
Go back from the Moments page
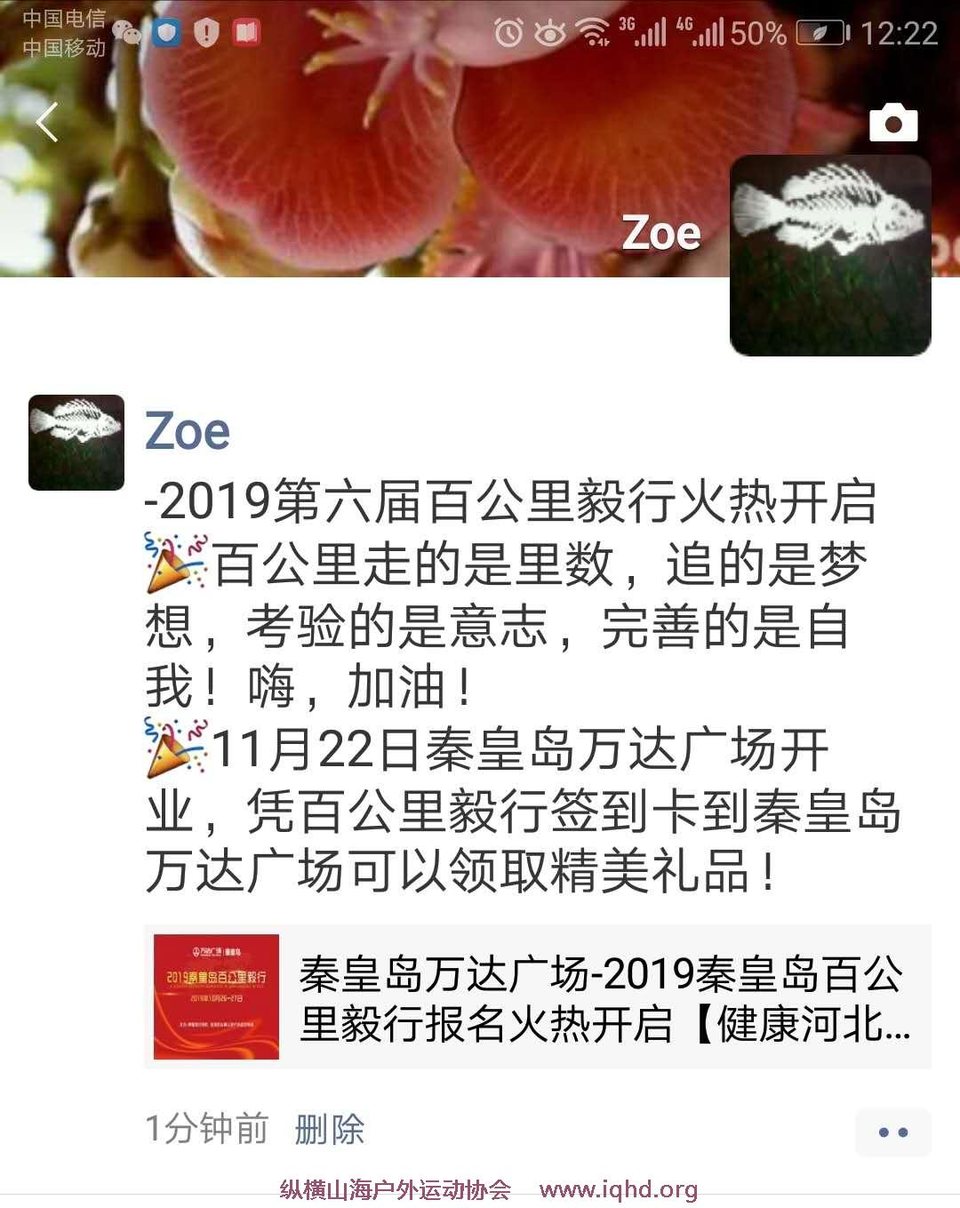coord(47,122)
